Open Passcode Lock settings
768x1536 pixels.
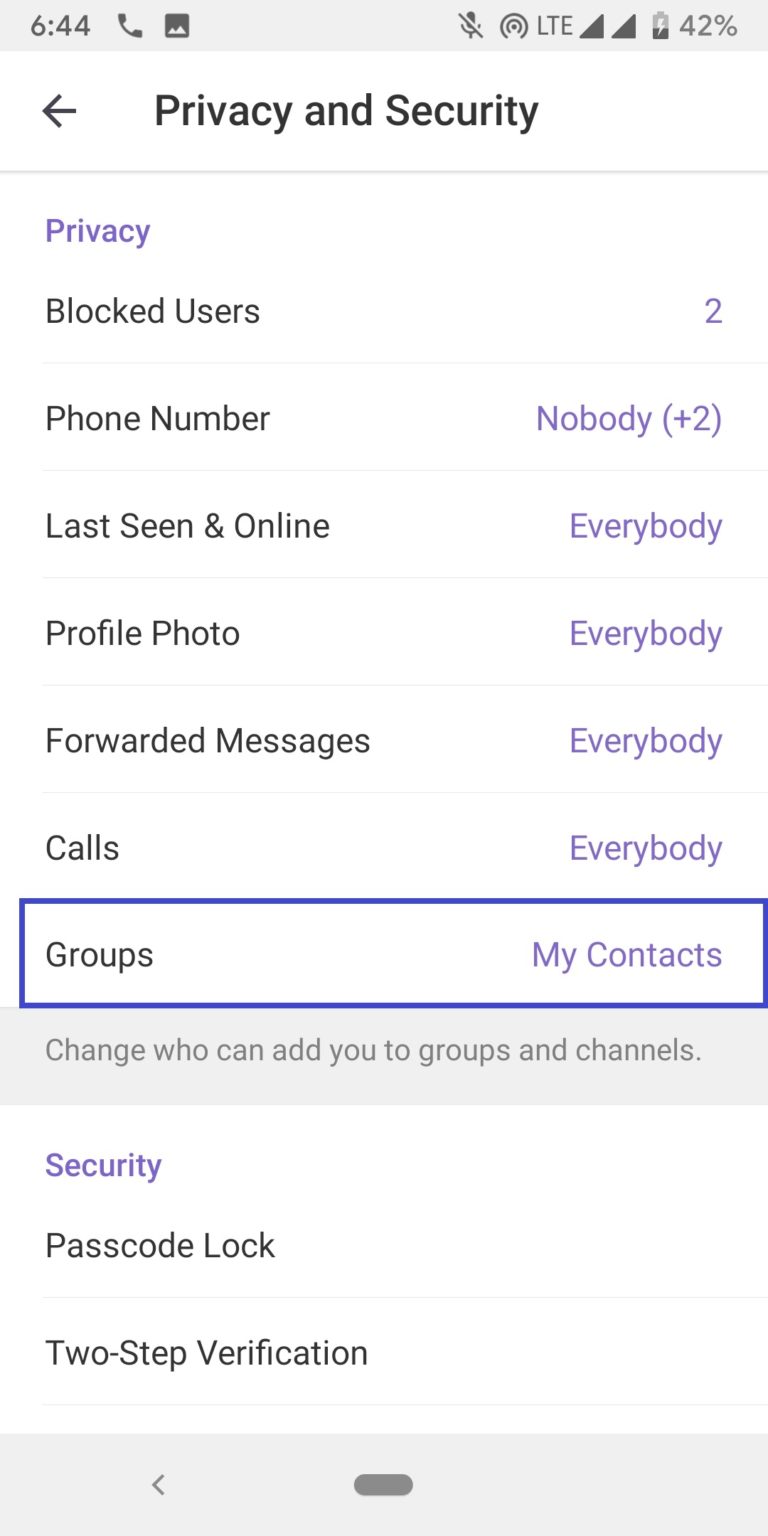[x=384, y=1245]
